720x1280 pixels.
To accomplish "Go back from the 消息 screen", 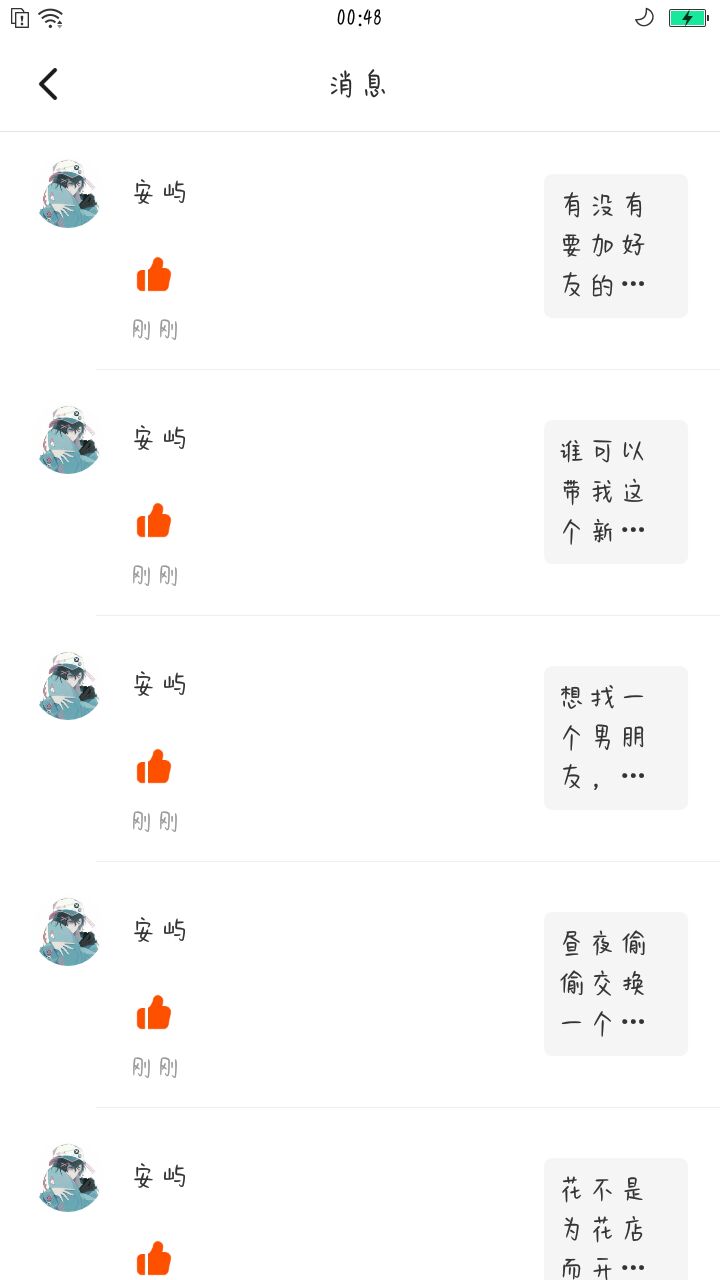I will pyautogui.click(x=48, y=84).
